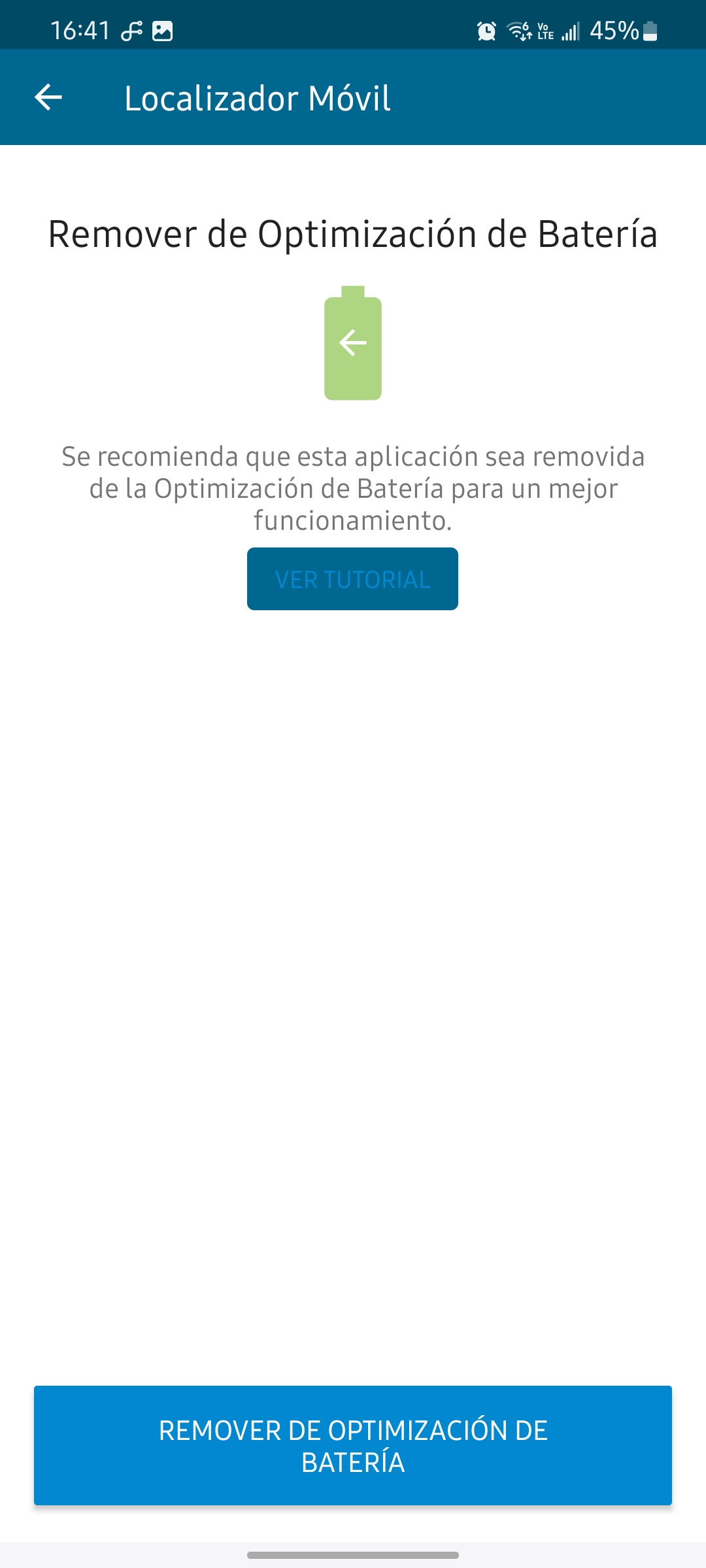Open the Ver Tutorial button
Screen dimensions: 706x1568
click(x=352, y=579)
